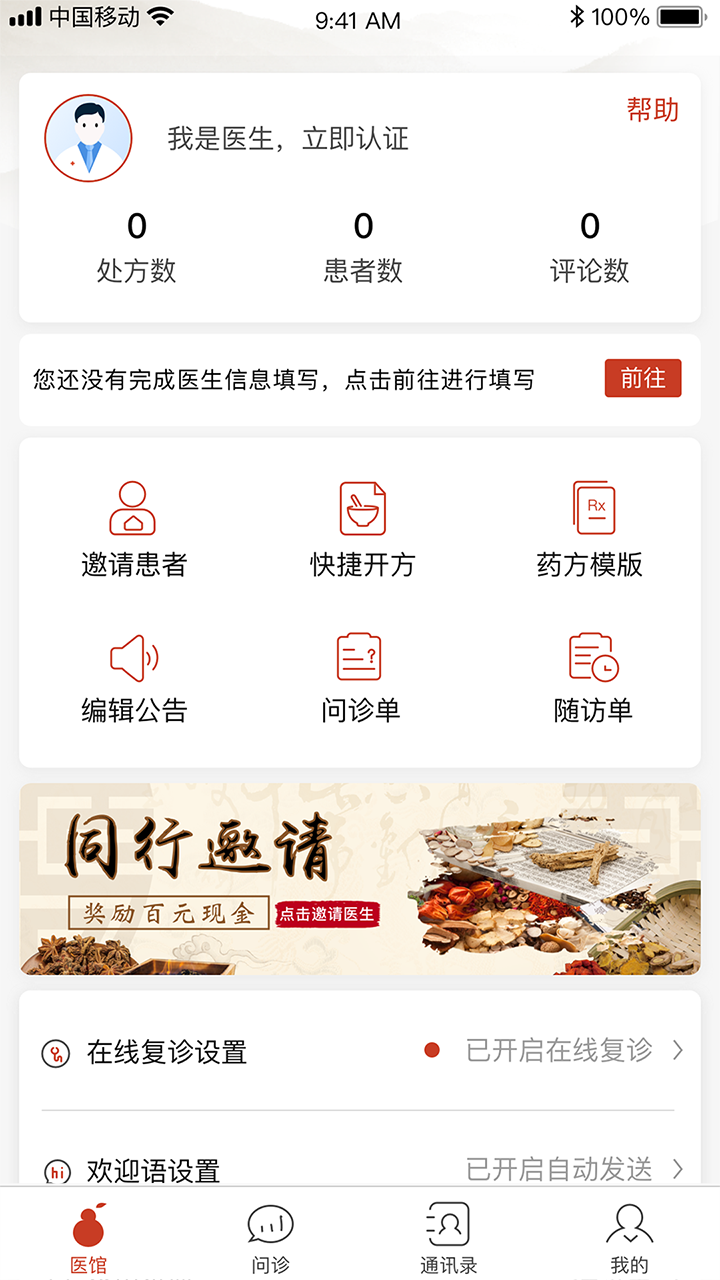Open 欢迎语设置 welcome message settings

(360, 1167)
